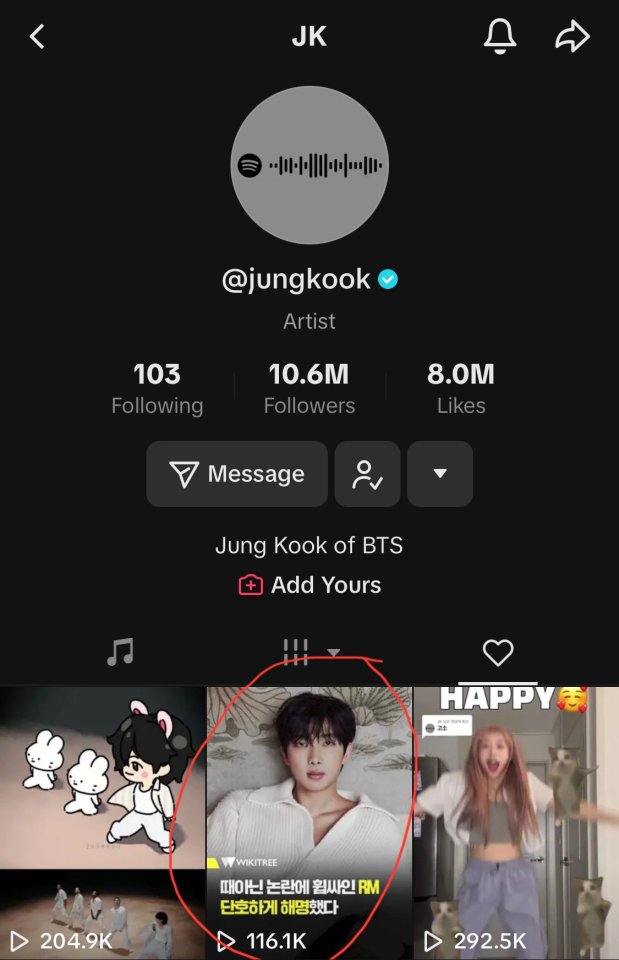Send a message with the Message button

[237, 474]
